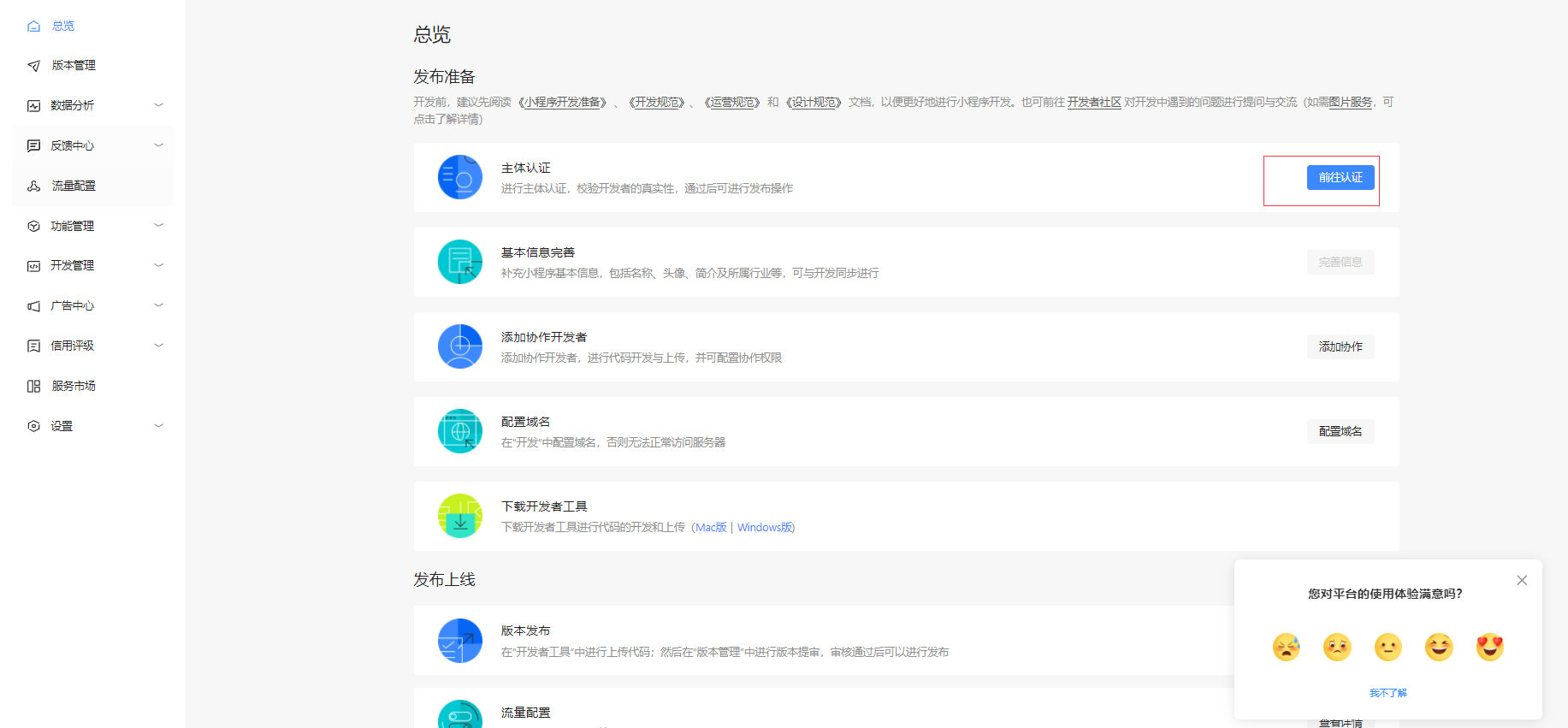The image size is (1568, 728).
Task: Download the Mac版 developer tool
Action: [711, 527]
